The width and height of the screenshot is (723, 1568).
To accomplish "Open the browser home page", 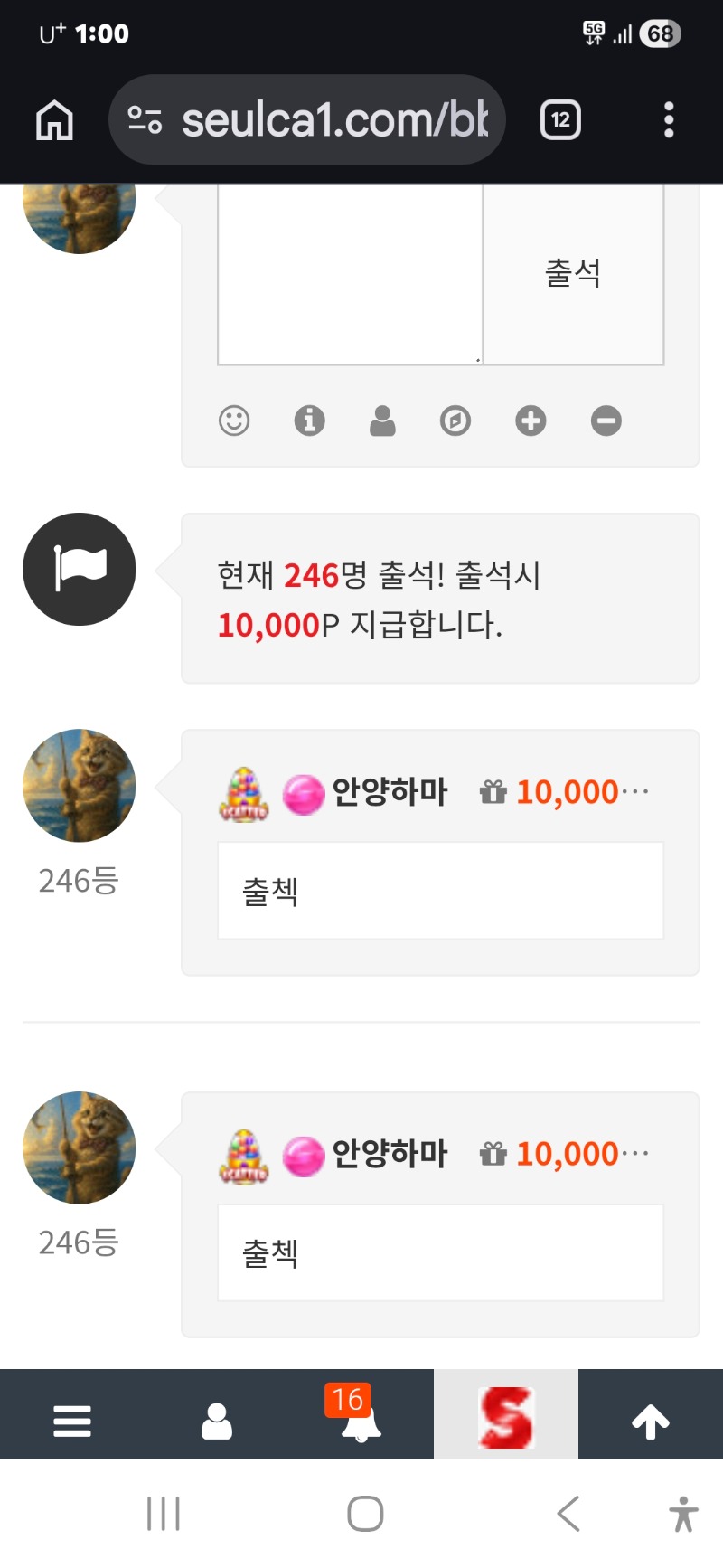I will tap(54, 119).
